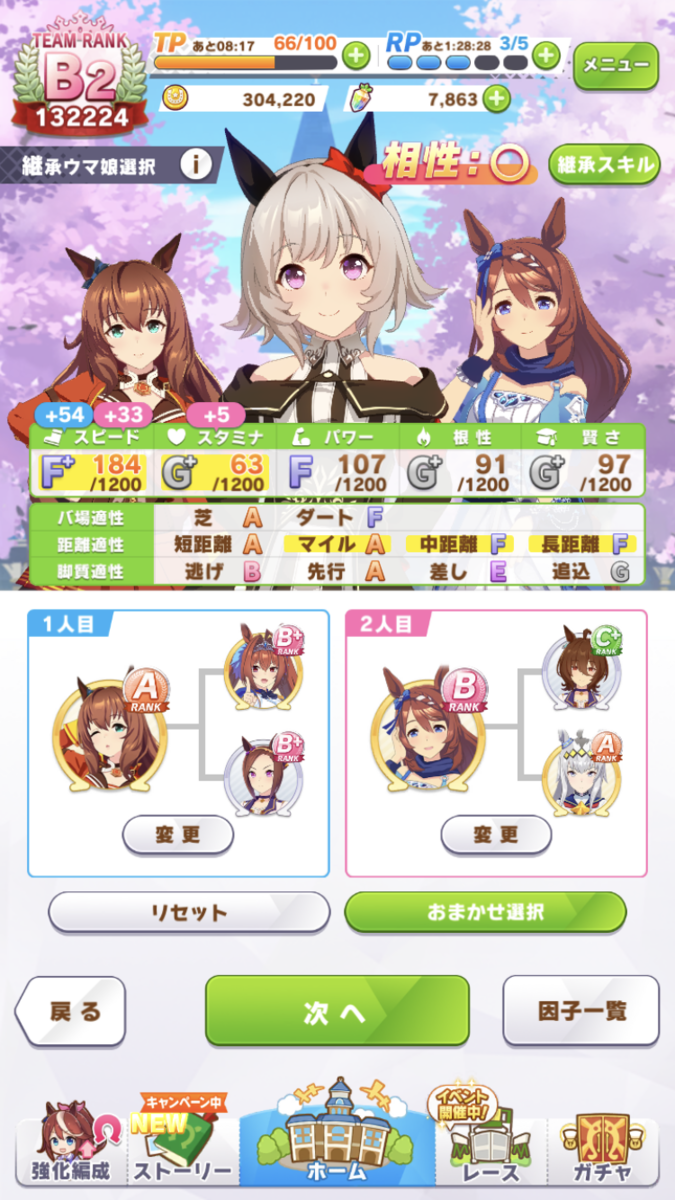Use おまかせ選択 to auto-pick
Viewport: 675px width, 1200px height.
(486, 912)
